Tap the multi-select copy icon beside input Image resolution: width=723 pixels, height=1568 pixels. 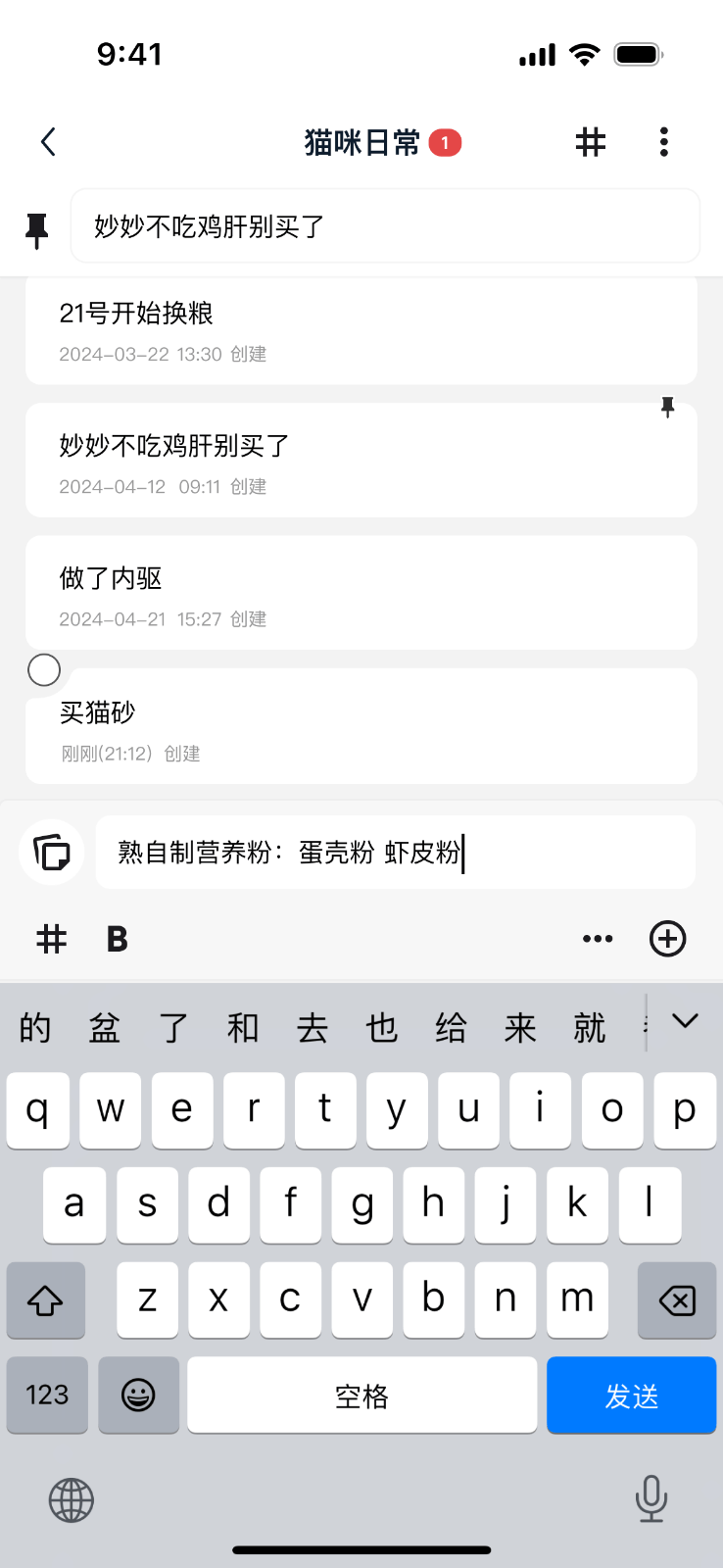(x=51, y=852)
